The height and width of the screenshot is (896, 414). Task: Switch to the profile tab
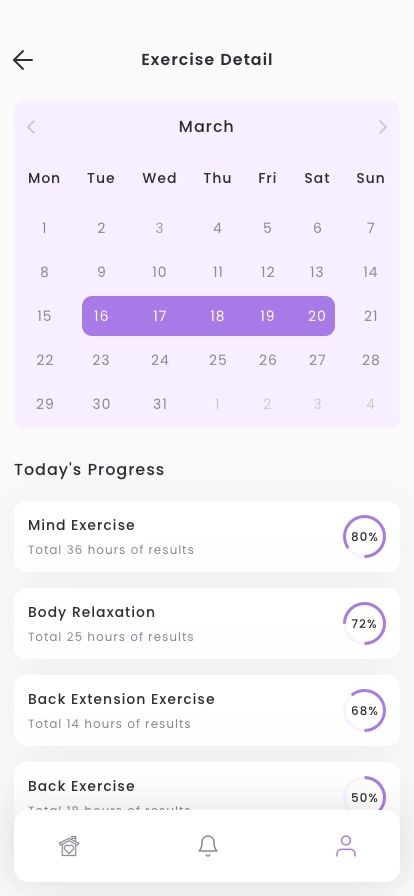pos(346,846)
